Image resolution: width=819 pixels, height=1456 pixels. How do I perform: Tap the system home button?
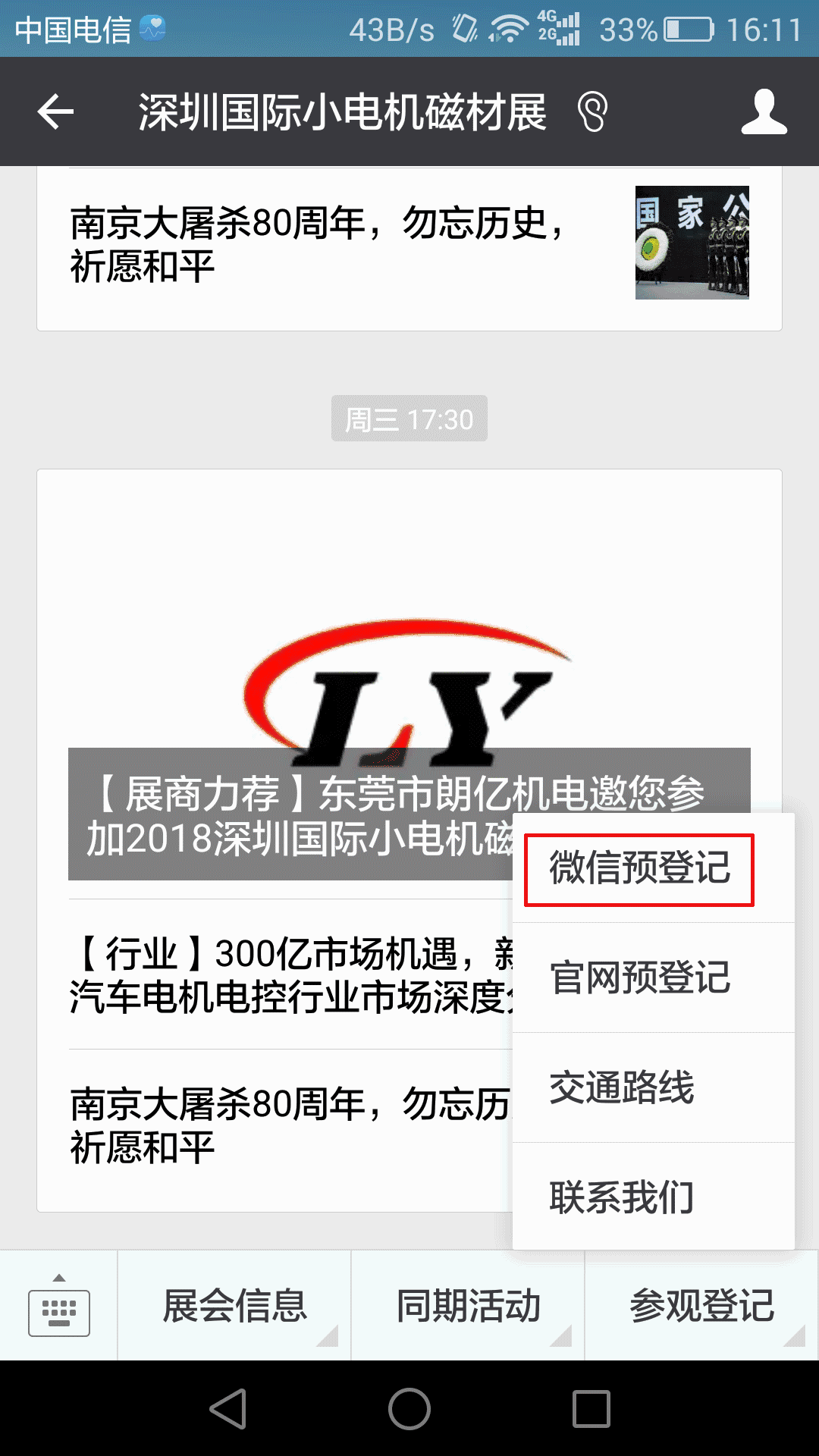tap(409, 1409)
